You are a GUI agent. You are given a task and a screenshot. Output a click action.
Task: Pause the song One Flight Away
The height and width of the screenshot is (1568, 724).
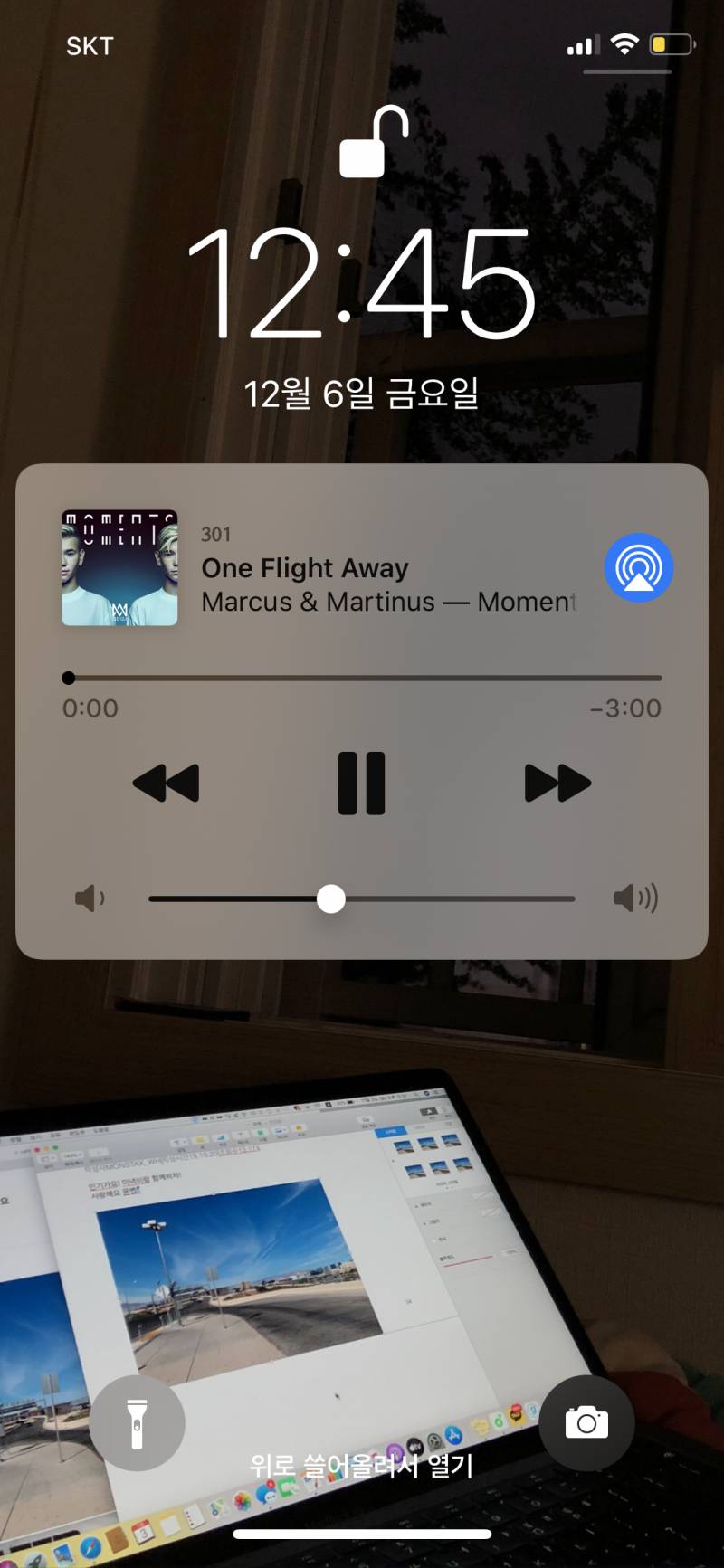click(361, 783)
